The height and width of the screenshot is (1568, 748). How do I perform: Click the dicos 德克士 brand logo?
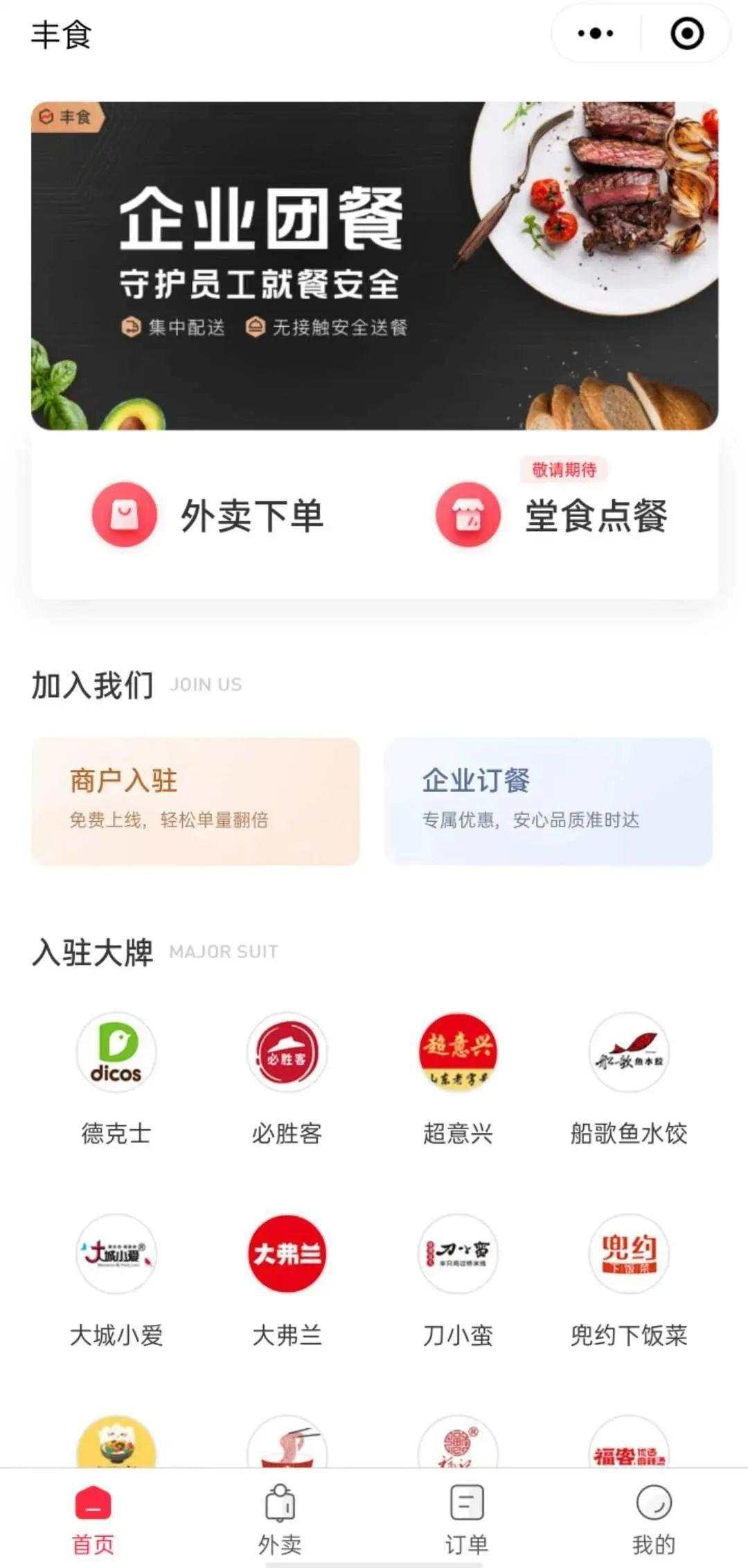coord(115,1054)
